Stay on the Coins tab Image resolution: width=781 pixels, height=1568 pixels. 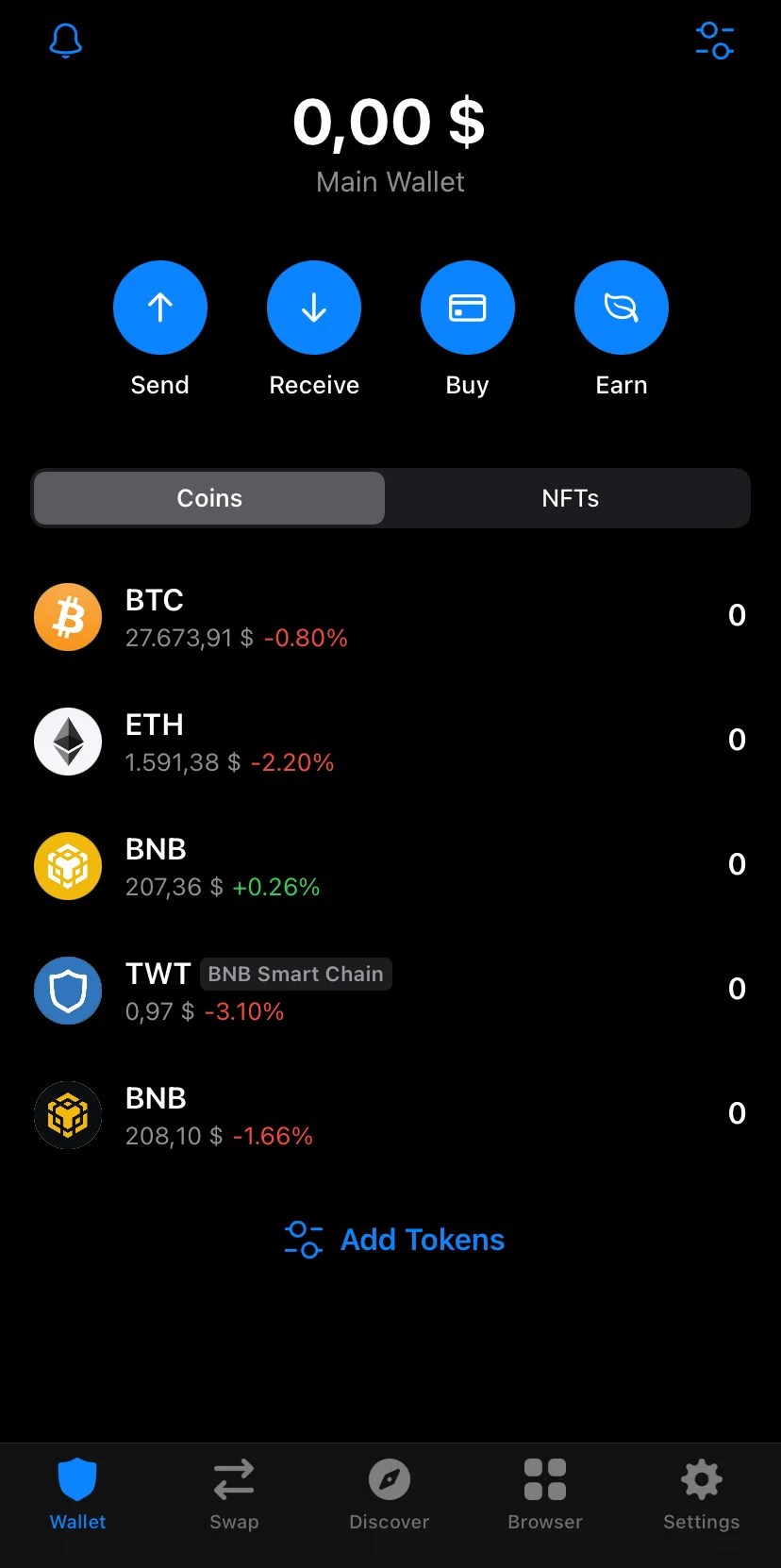pos(208,498)
